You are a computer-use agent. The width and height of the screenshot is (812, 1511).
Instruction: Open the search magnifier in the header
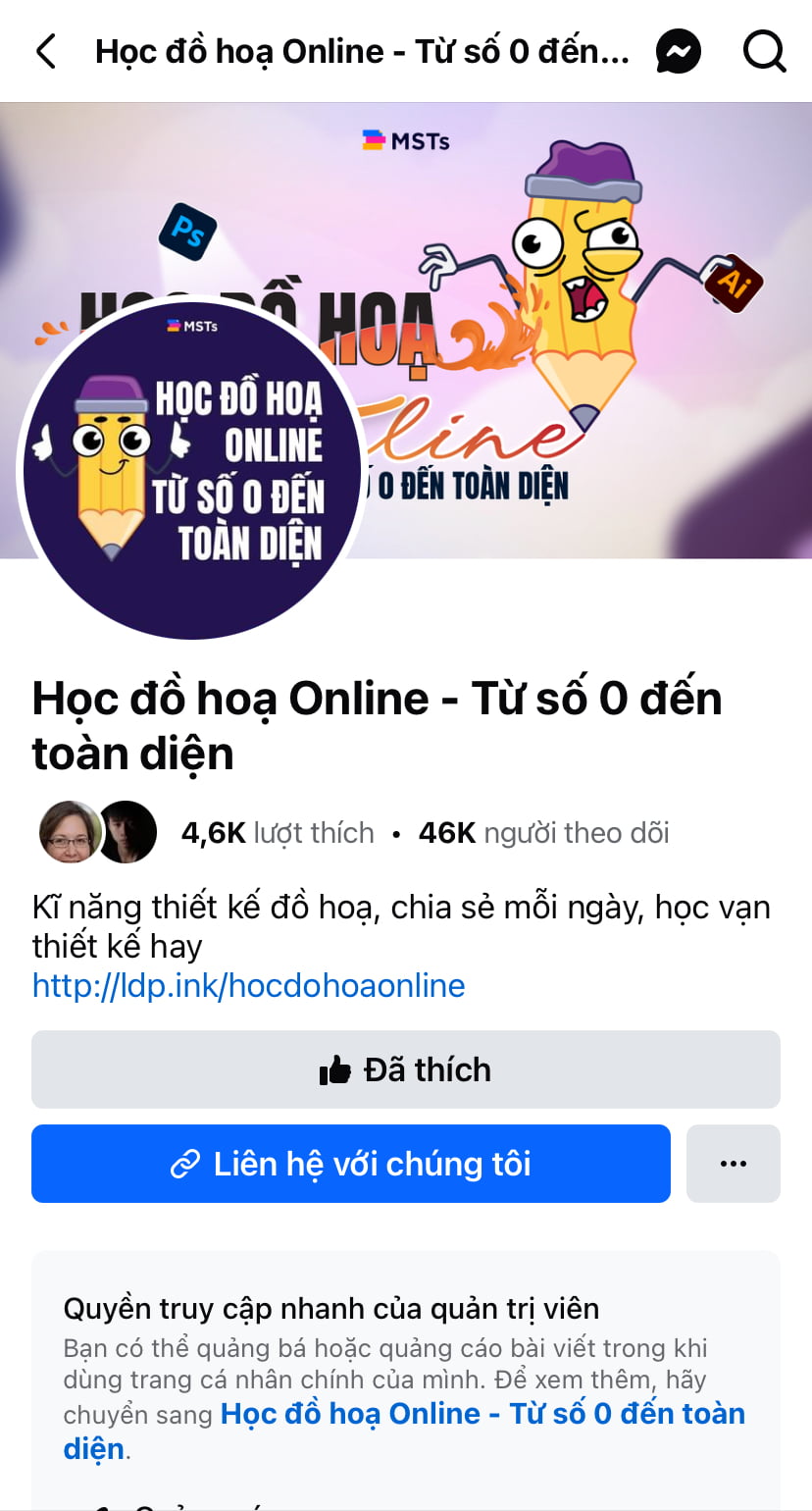[764, 51]
